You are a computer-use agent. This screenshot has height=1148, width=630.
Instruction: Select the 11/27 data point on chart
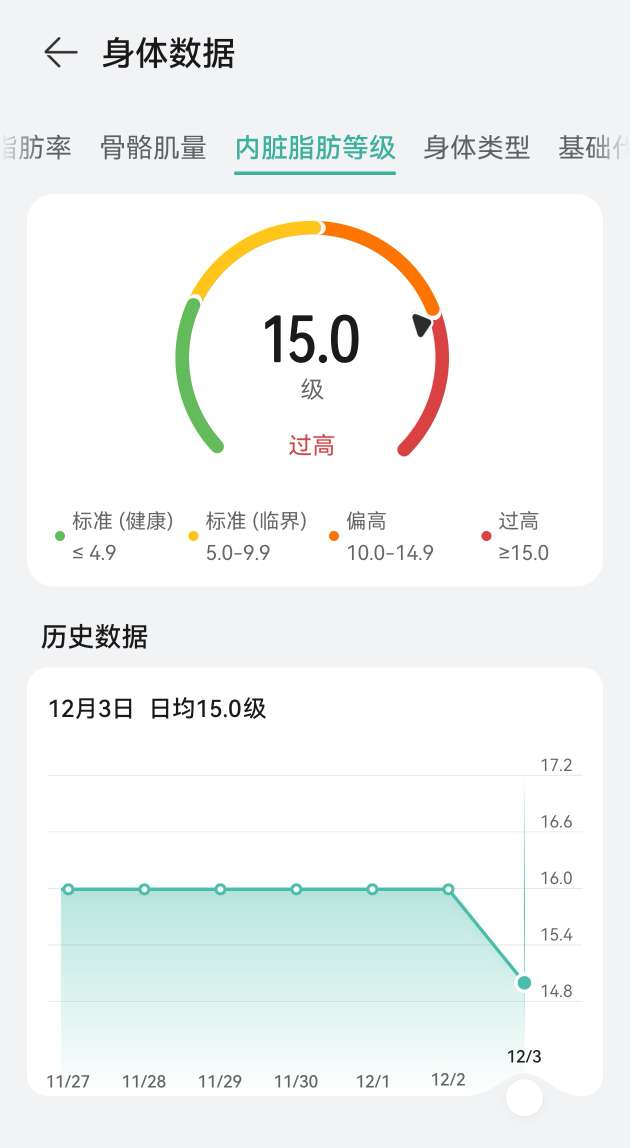(x=68, y=889)
